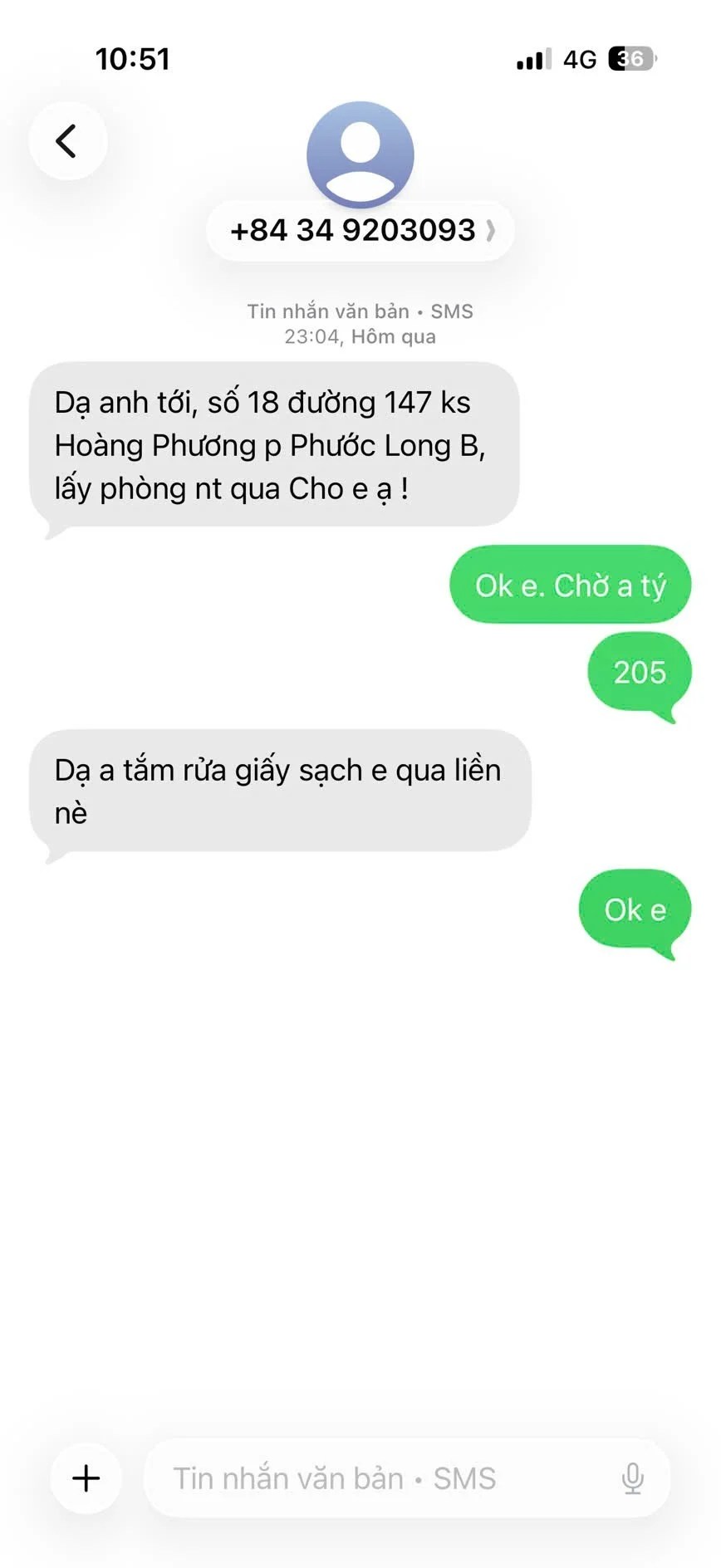
Task: Start voice dictation with the microphone
Action: coord(632,1477)
